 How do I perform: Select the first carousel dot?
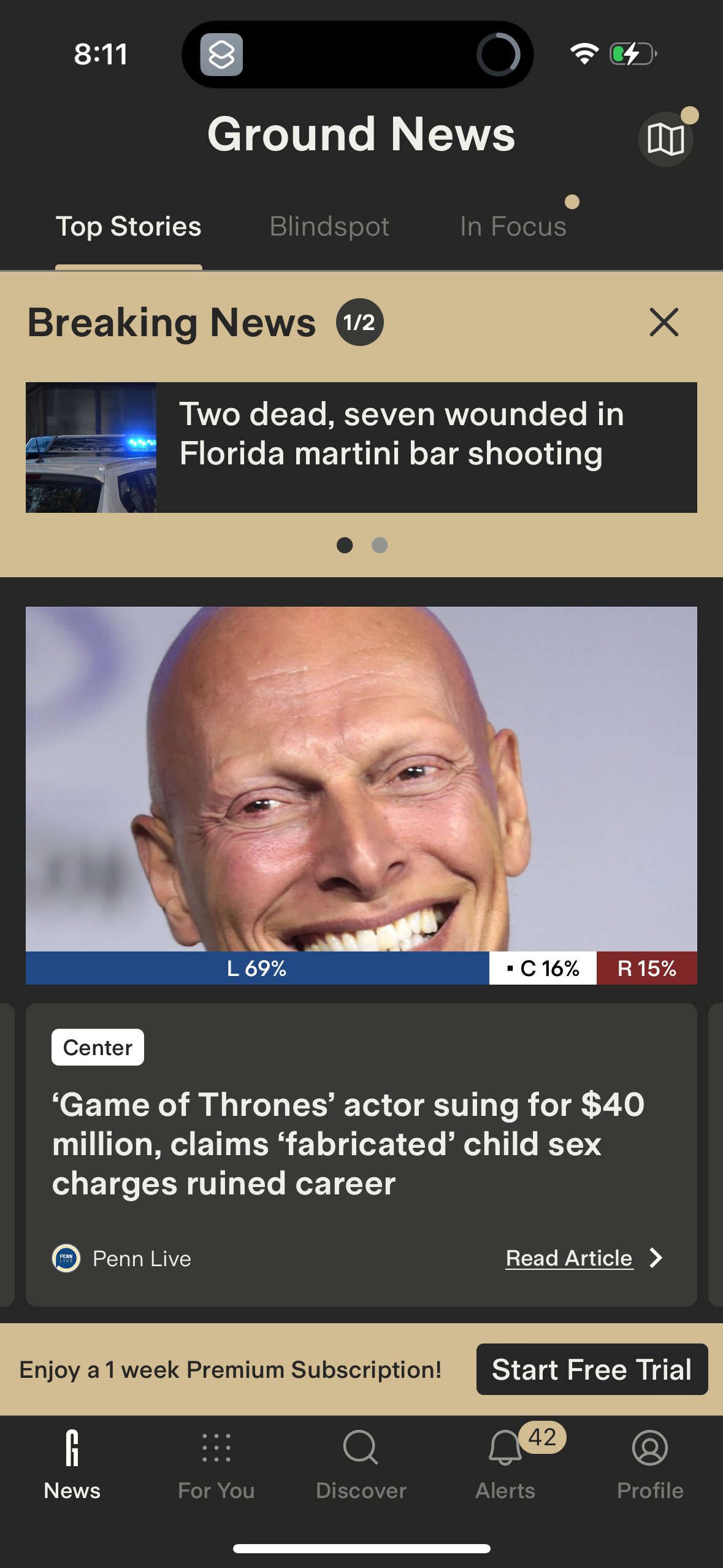pyautogui.click(x=344, y=545)
